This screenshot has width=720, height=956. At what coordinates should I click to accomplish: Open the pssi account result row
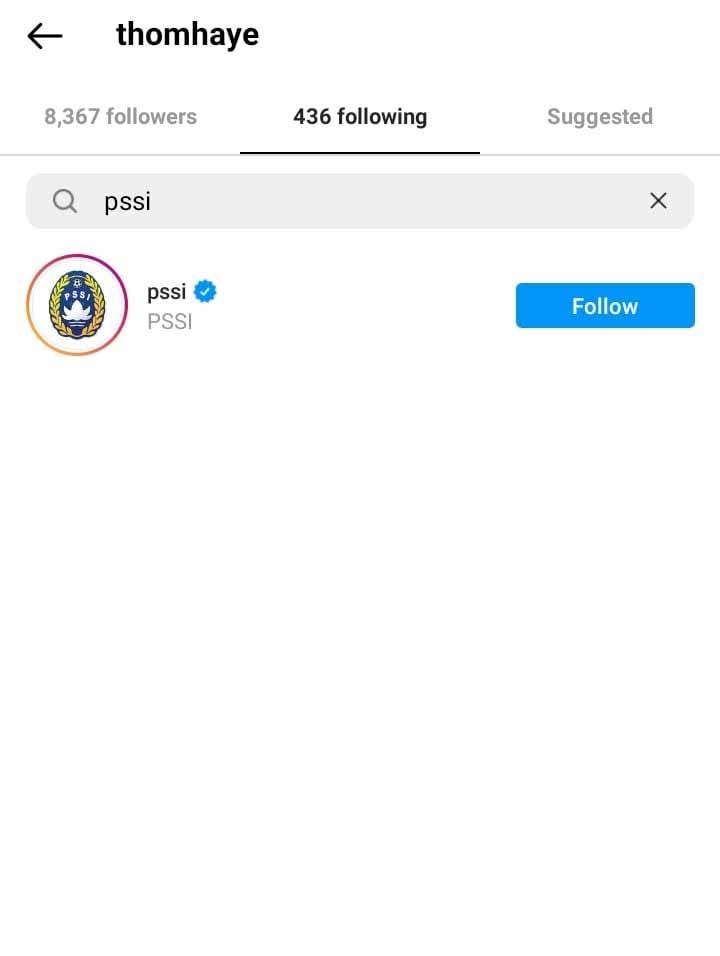coord(300,306)
